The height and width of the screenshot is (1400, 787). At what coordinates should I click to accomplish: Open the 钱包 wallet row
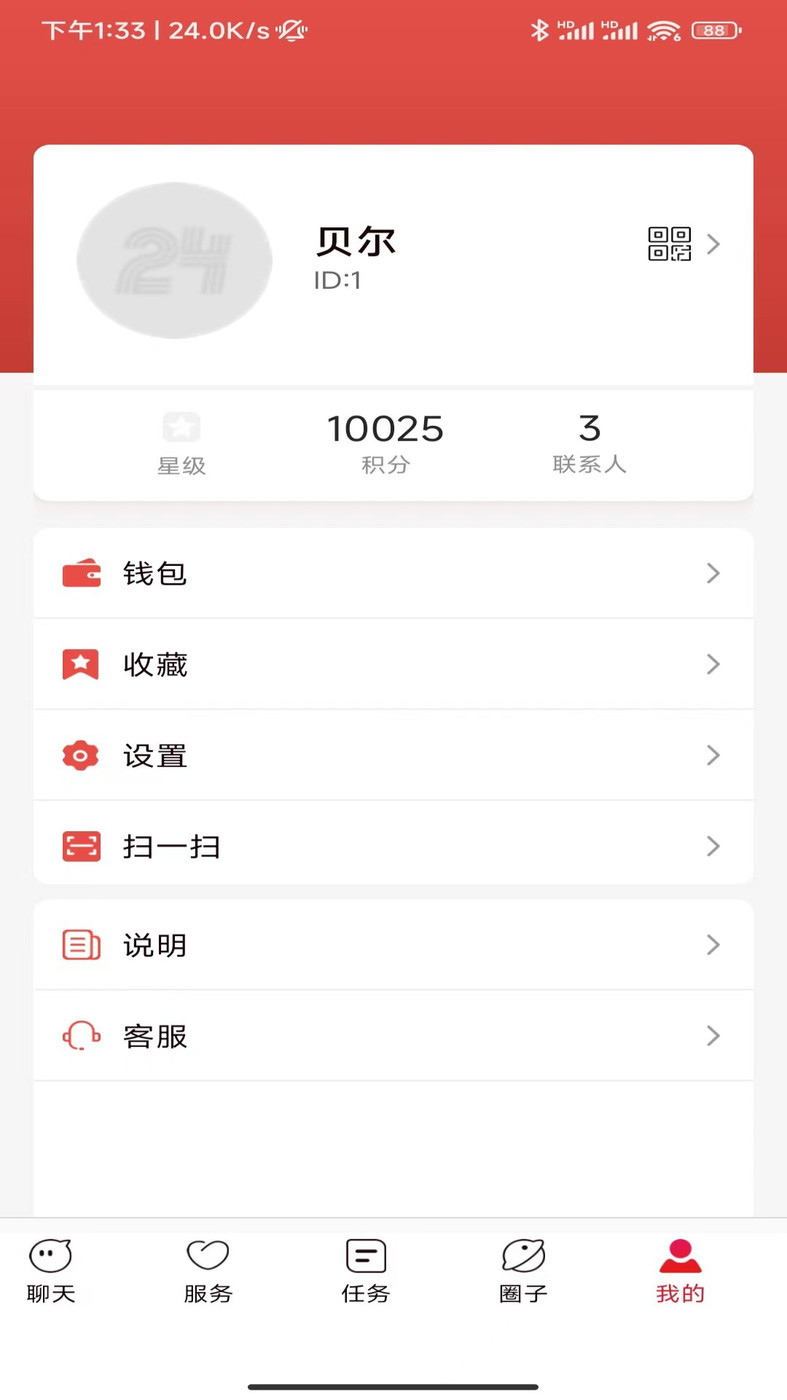393,573
